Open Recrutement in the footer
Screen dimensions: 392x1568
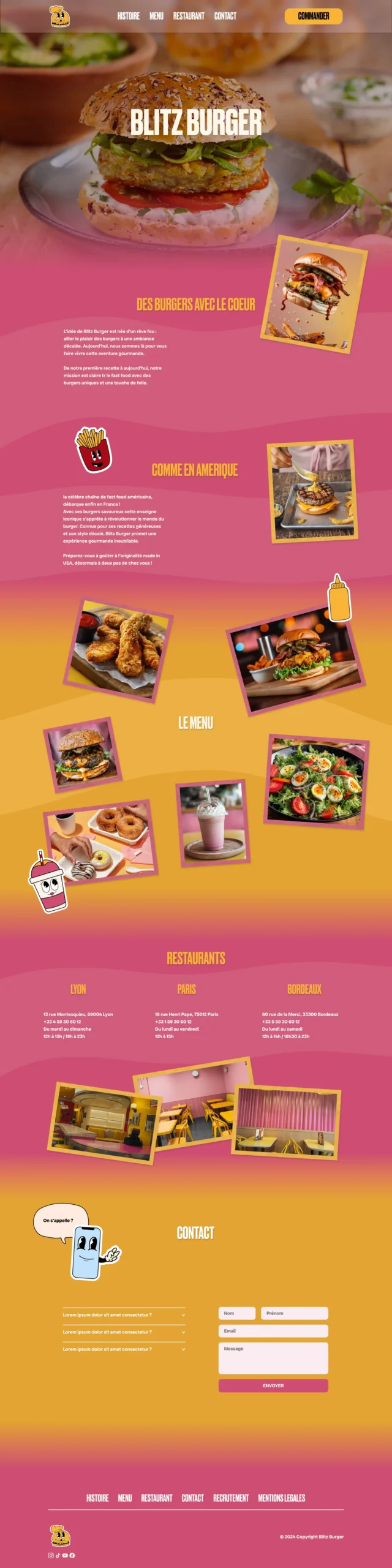pos(231,1498)
